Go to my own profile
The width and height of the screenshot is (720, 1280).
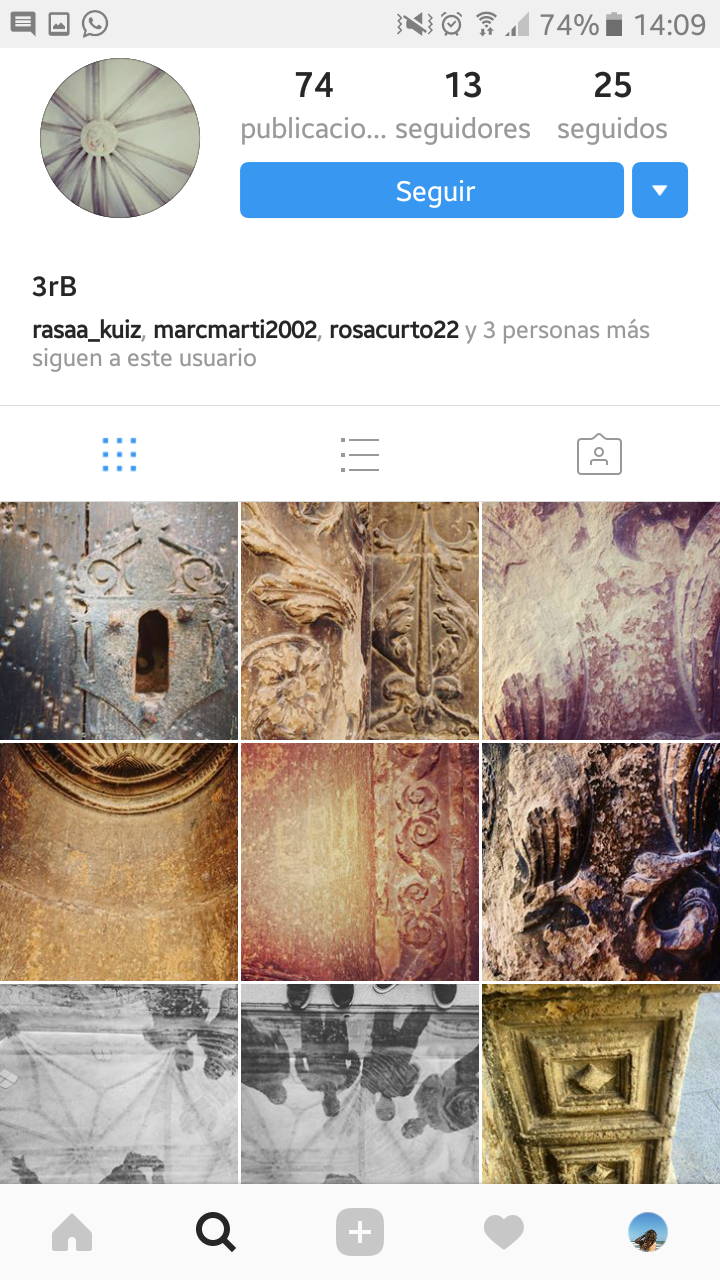coord(648,1232)
